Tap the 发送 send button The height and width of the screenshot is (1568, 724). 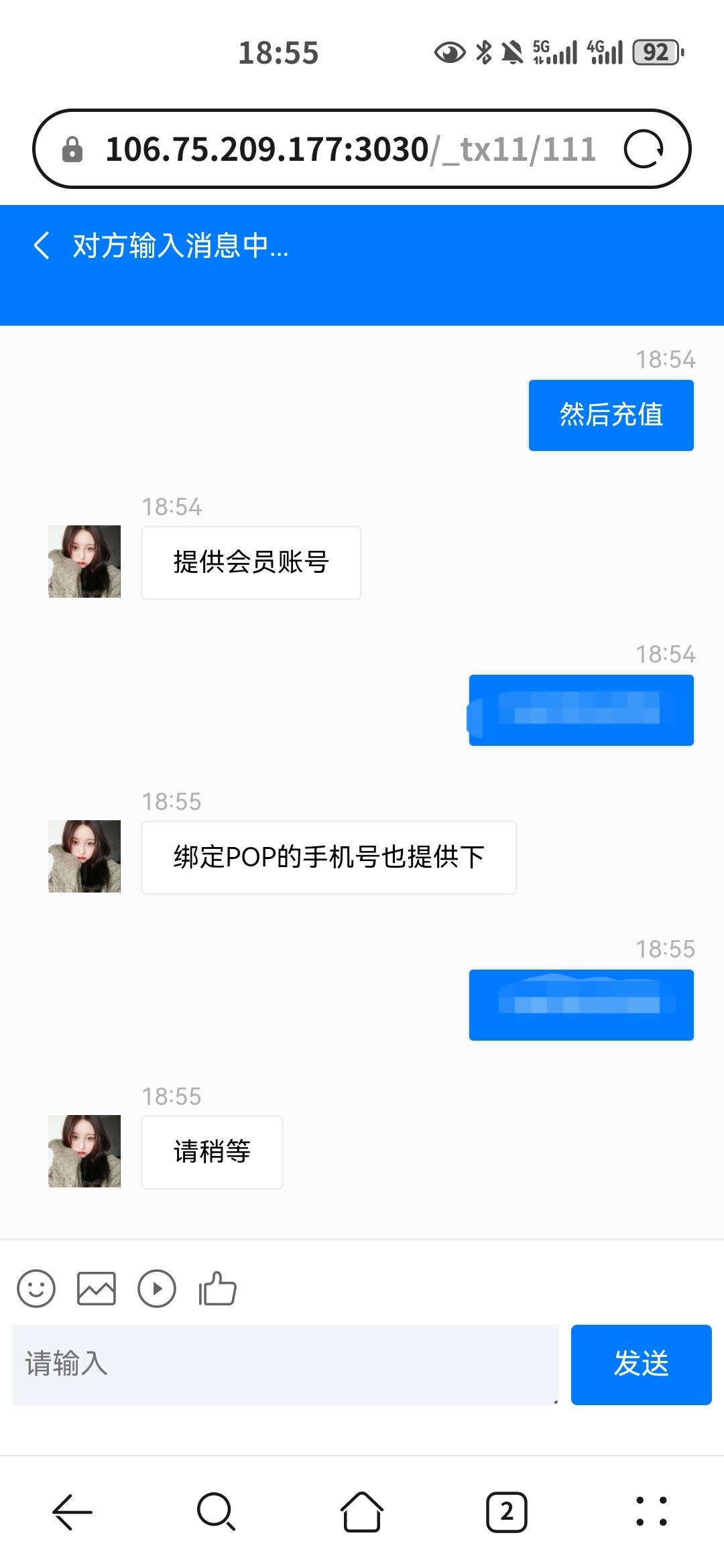point(641,1364)
